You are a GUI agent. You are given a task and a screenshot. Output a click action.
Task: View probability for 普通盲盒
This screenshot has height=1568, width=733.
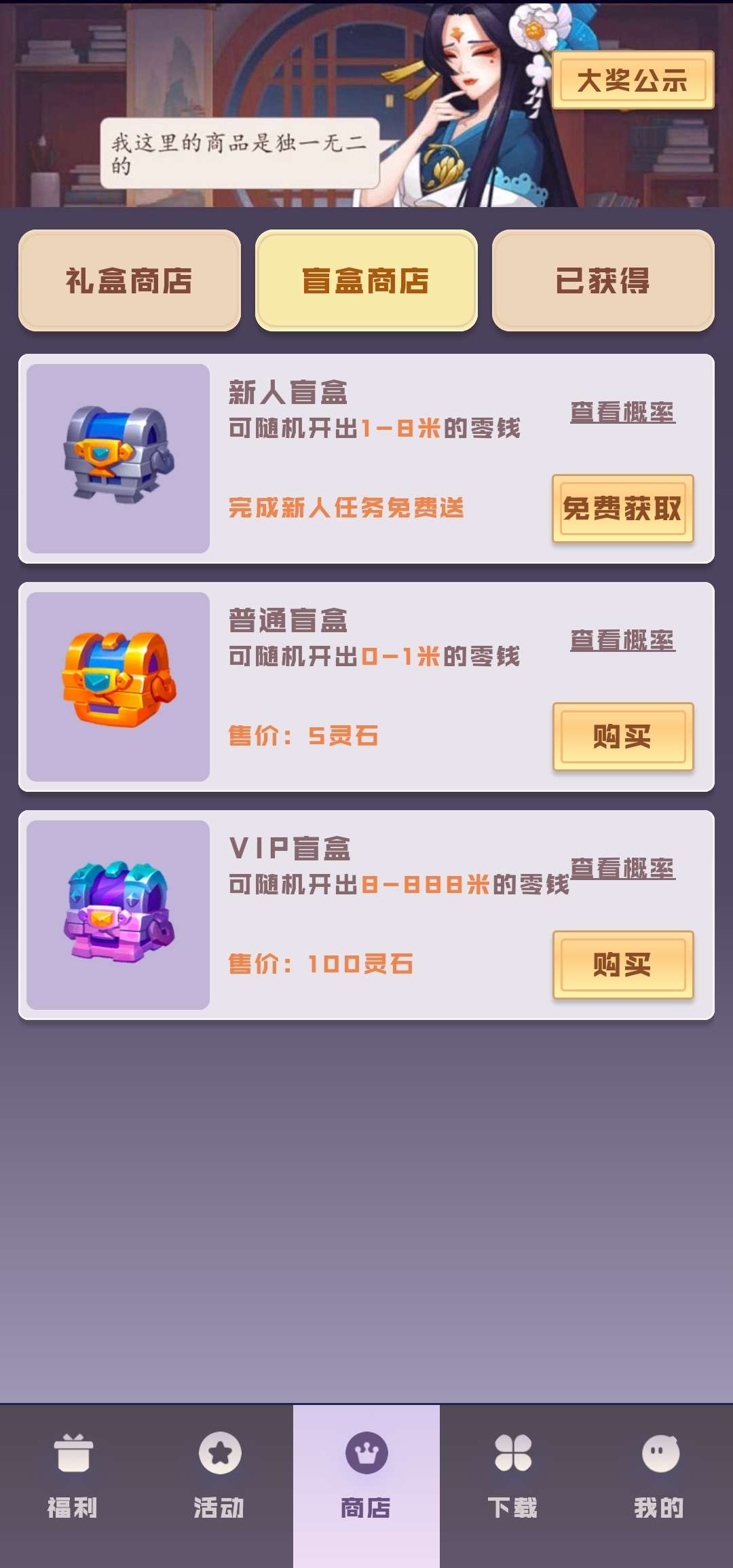[622, 640]
